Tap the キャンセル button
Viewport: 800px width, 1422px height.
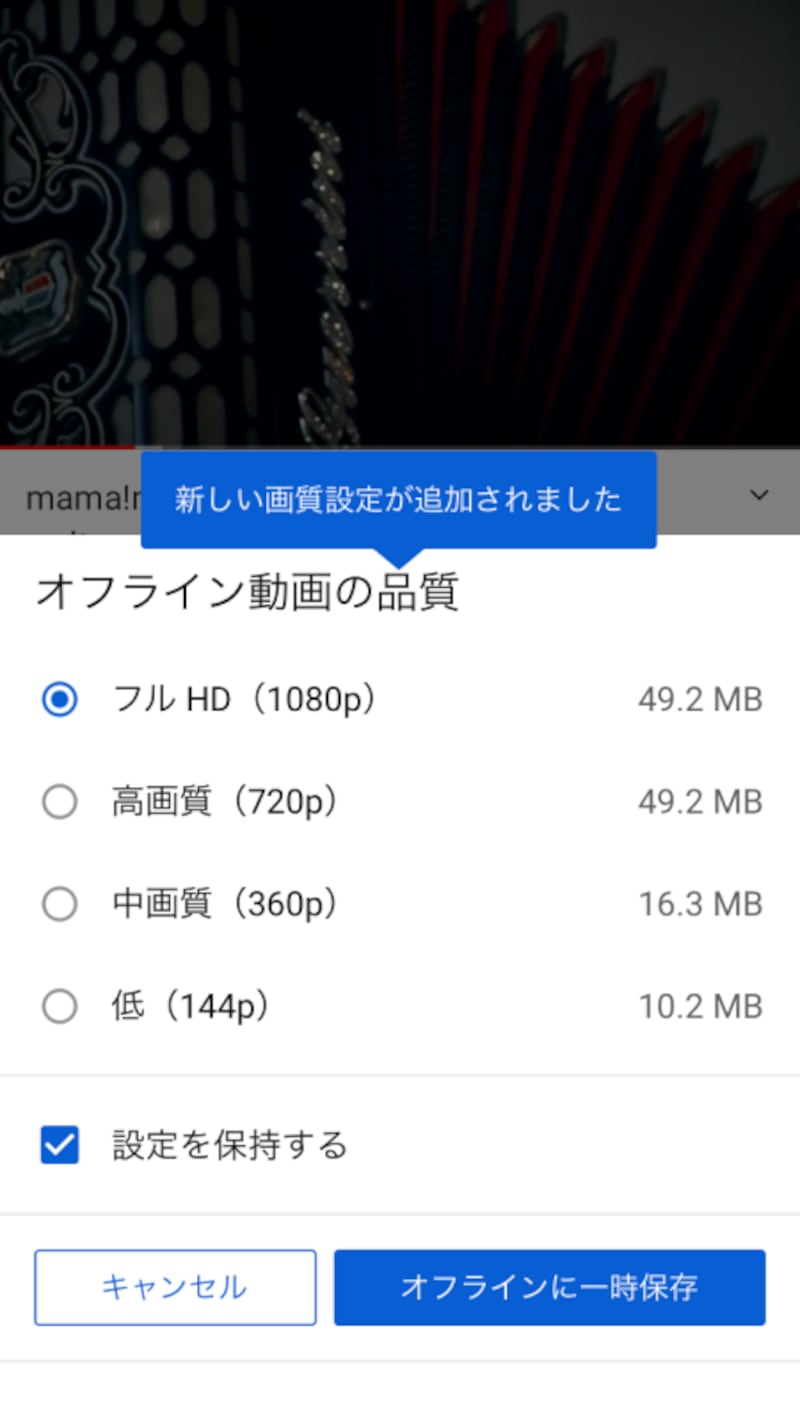click(x=175, y=1287)
